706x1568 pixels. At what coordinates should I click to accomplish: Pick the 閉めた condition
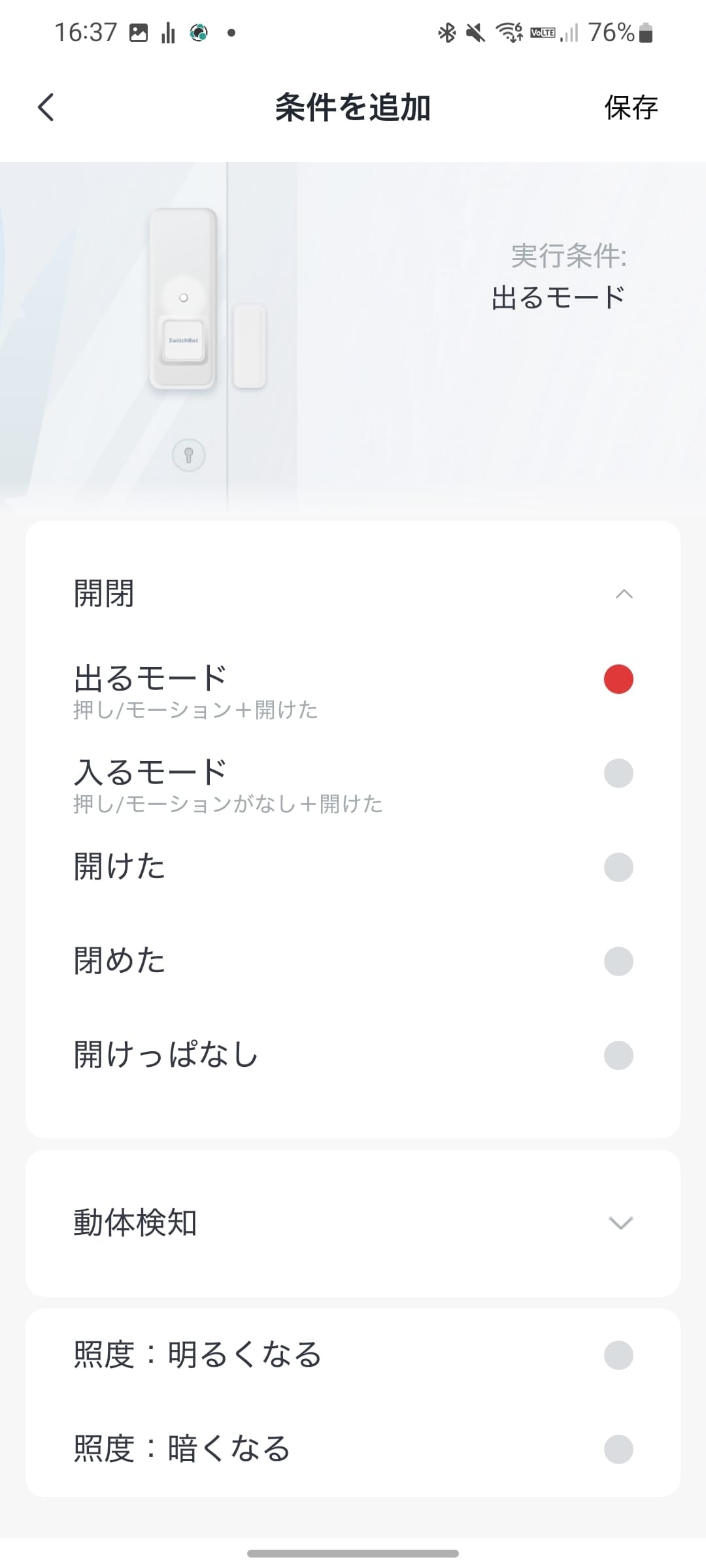click(x=618, y=962)
